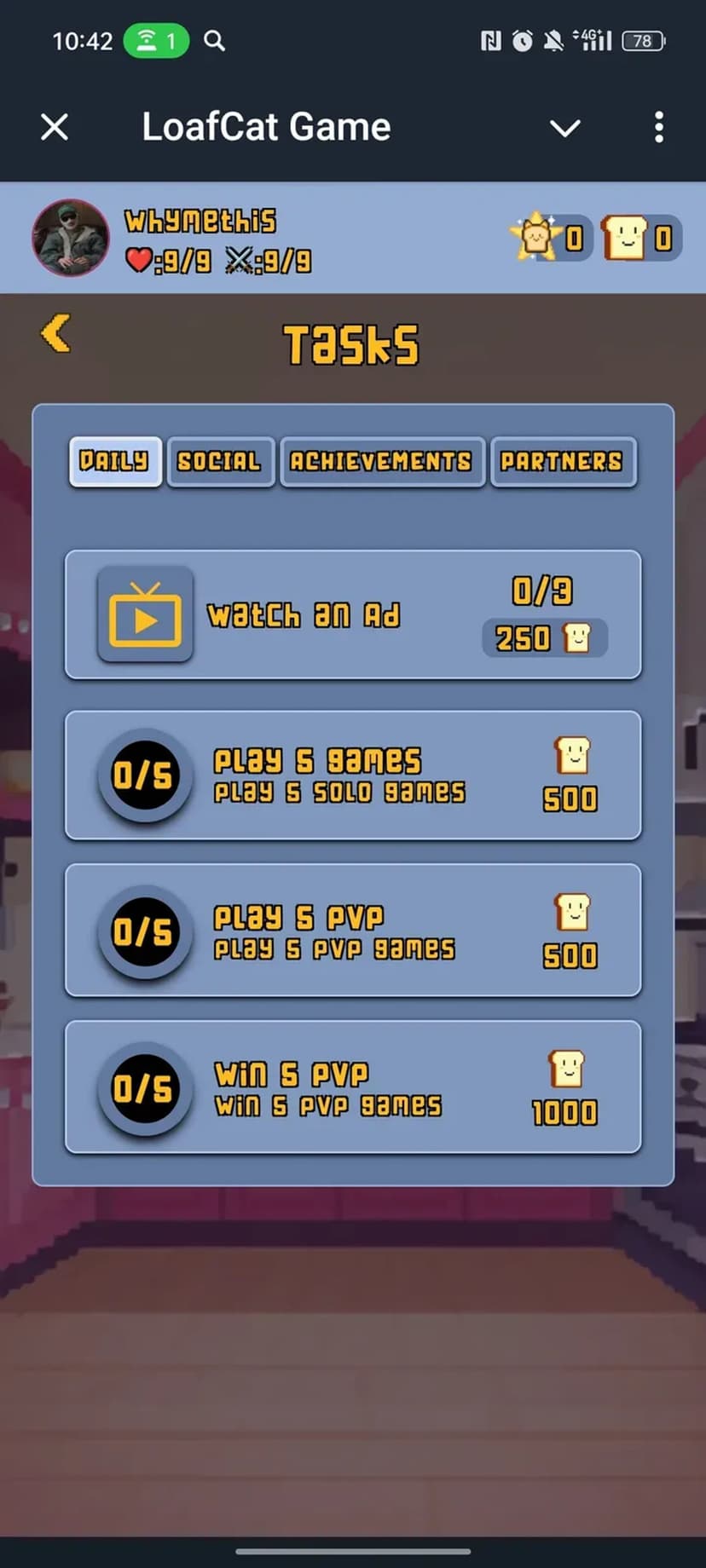
Task: Open the Play 5 PVP task
Action: (x=353, y=931)
